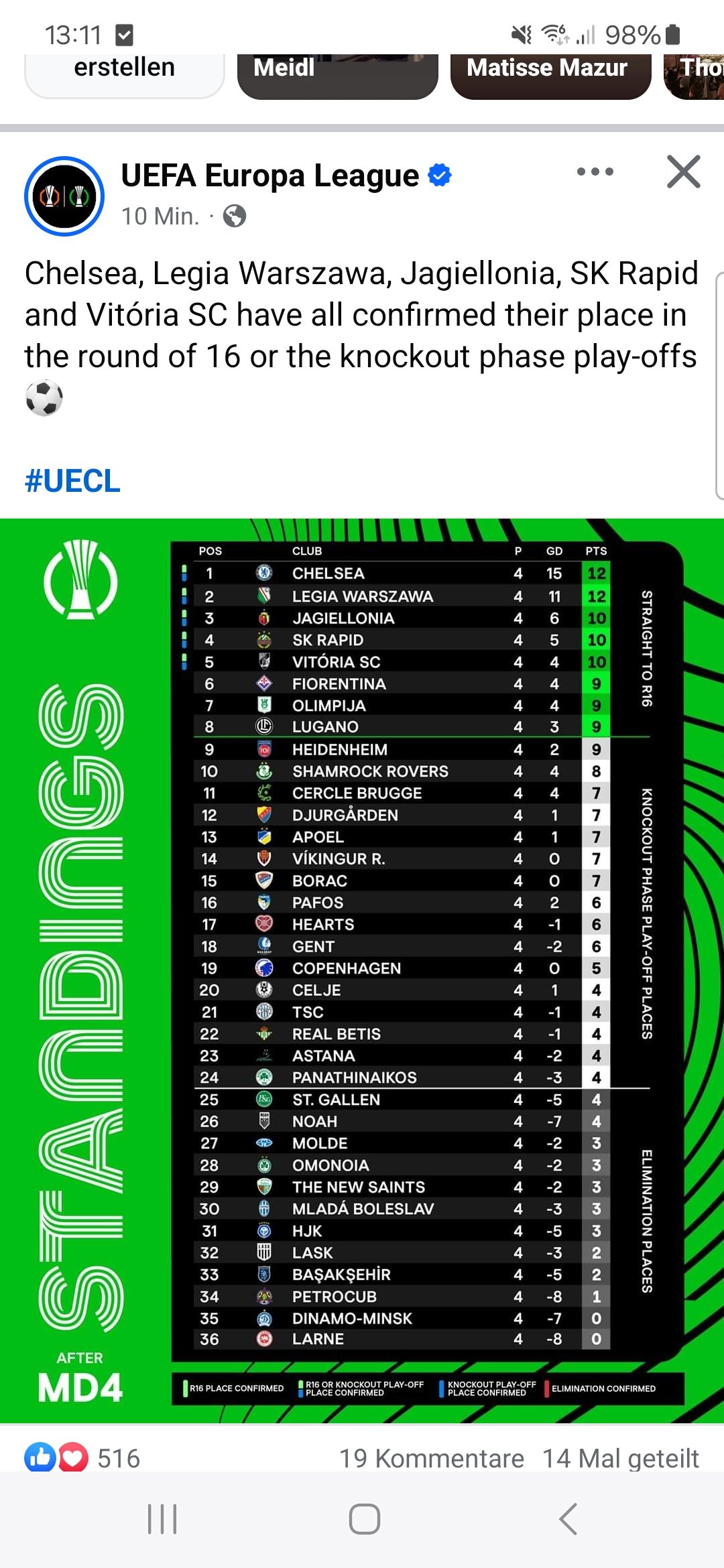Tap the #UECL hashtag
The height and width of the screenshot is (1568, 724).
pyautogui.click(x=72, y=480)
